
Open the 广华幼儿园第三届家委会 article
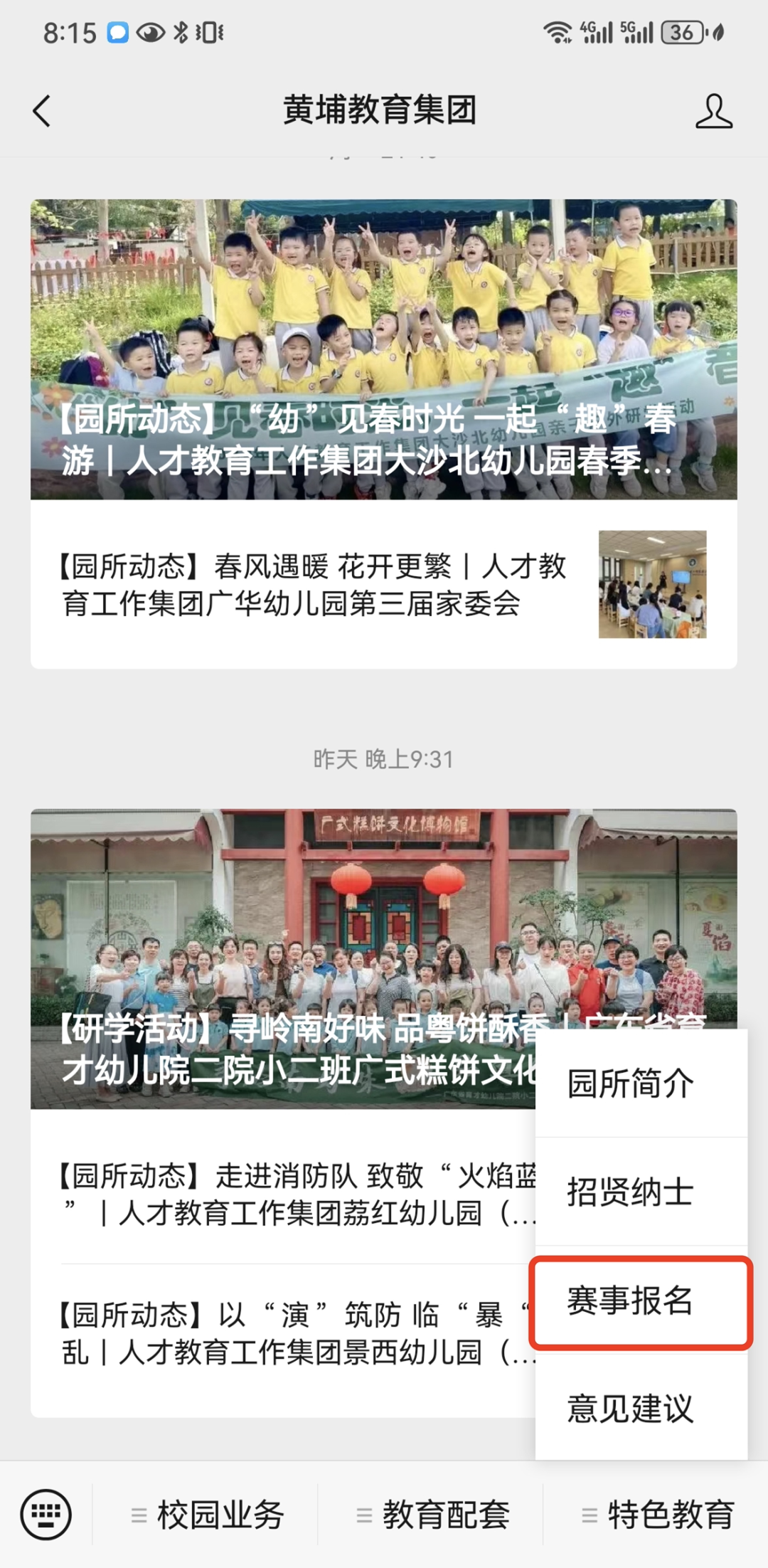[x=313, y=585]
